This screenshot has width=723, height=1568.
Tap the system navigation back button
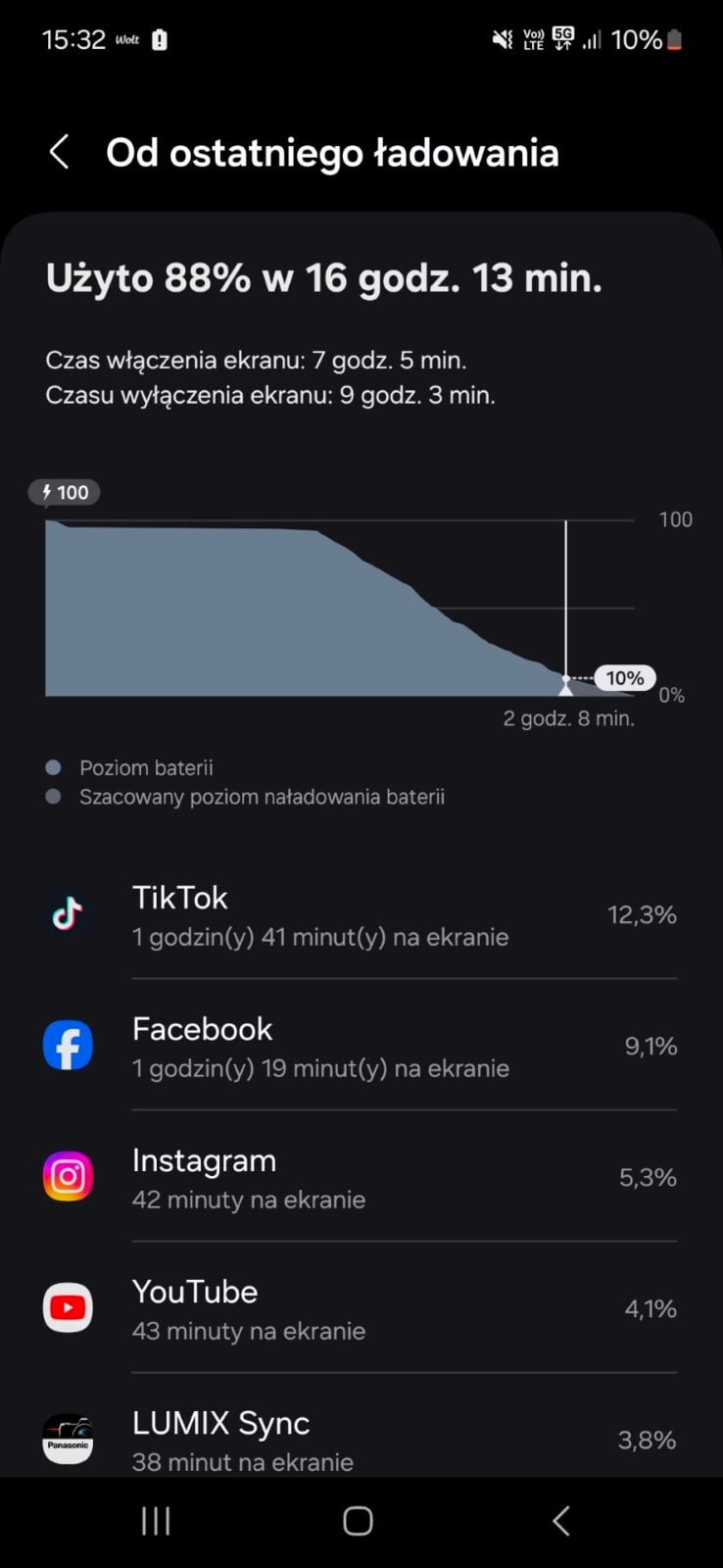560,1521
